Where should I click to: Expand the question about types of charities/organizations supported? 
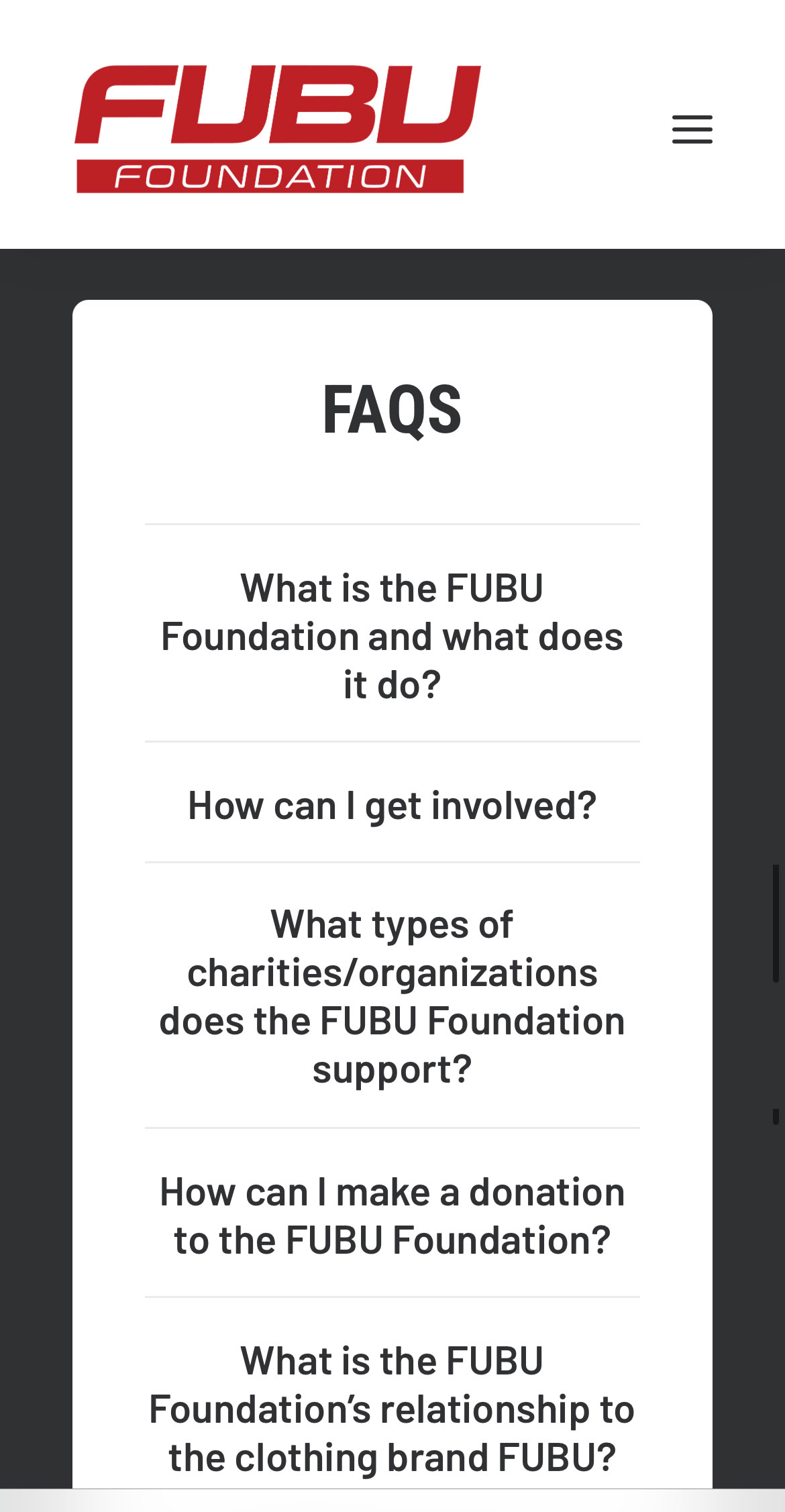click(x=392, y=997)
